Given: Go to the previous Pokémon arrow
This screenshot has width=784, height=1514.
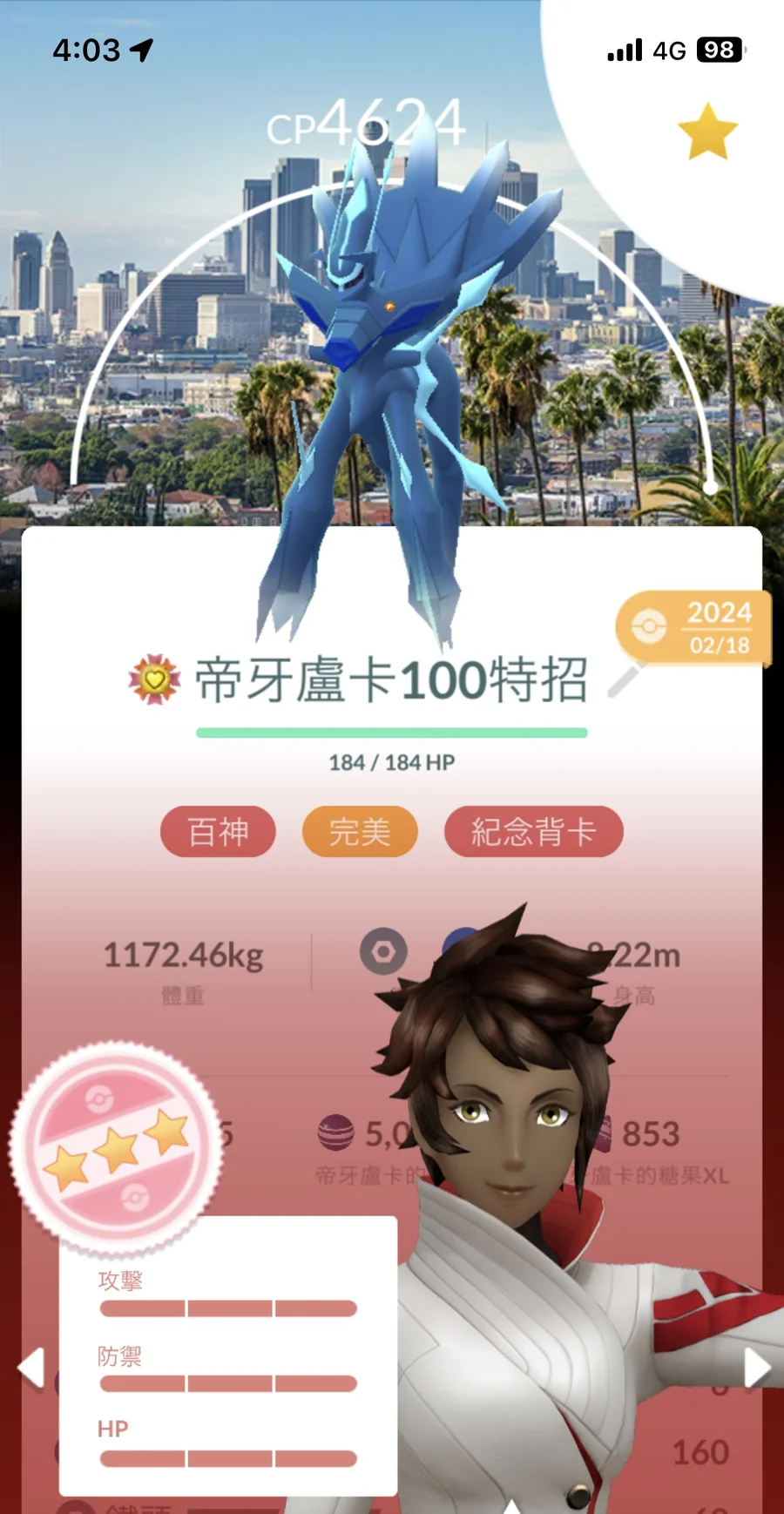Looking at the screenshot, I should coord(31,1367).
